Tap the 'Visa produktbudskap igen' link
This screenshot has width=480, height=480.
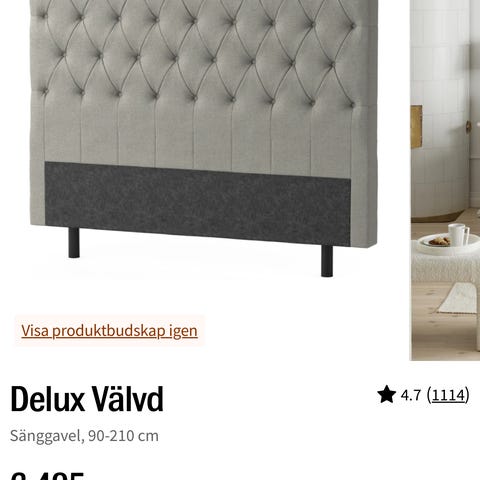click(x=109, y=331)
